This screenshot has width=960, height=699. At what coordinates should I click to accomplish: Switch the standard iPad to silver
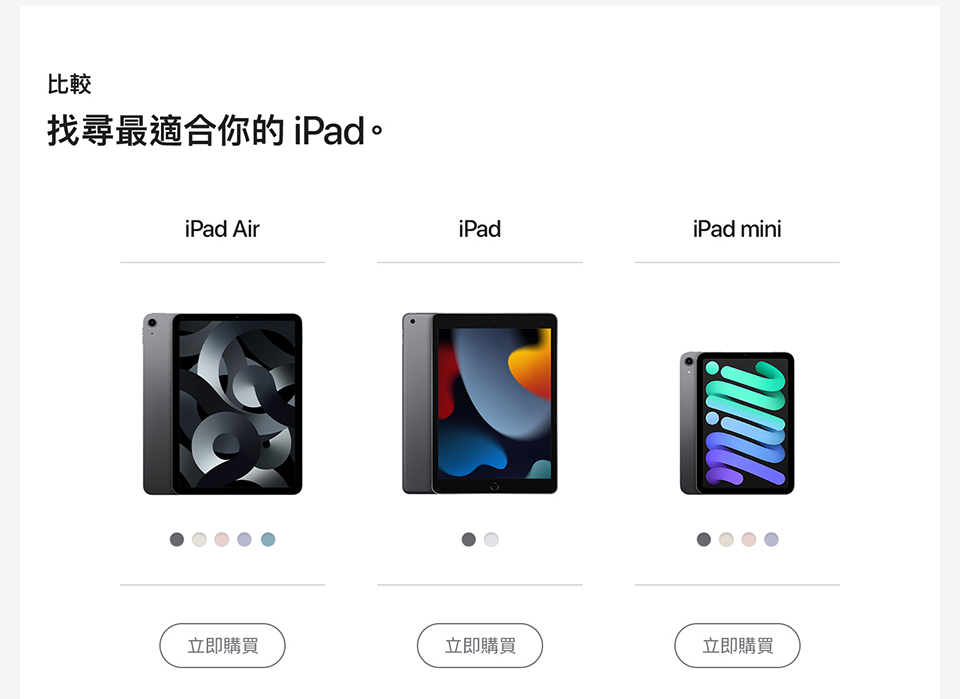coord(491,539)
